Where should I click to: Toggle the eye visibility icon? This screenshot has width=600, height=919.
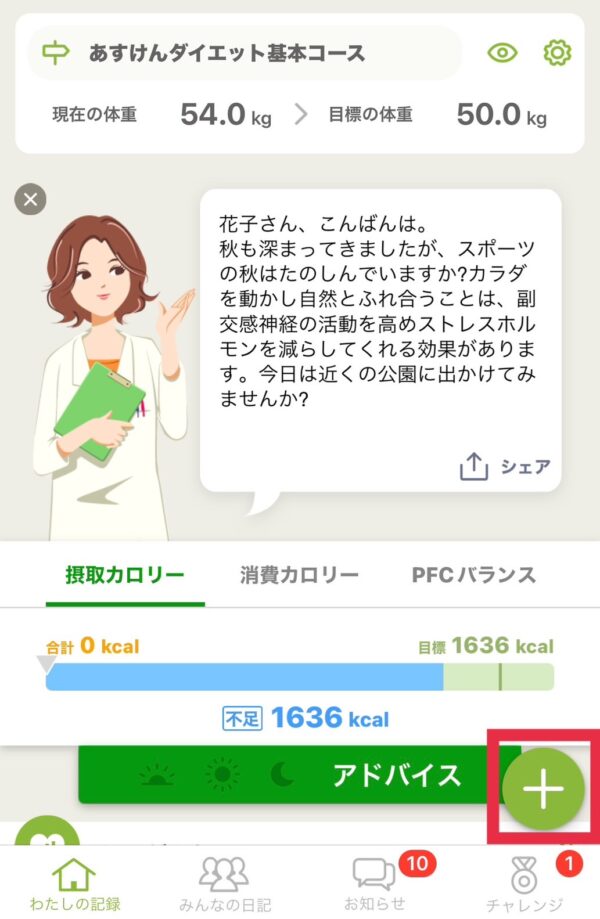503,53
